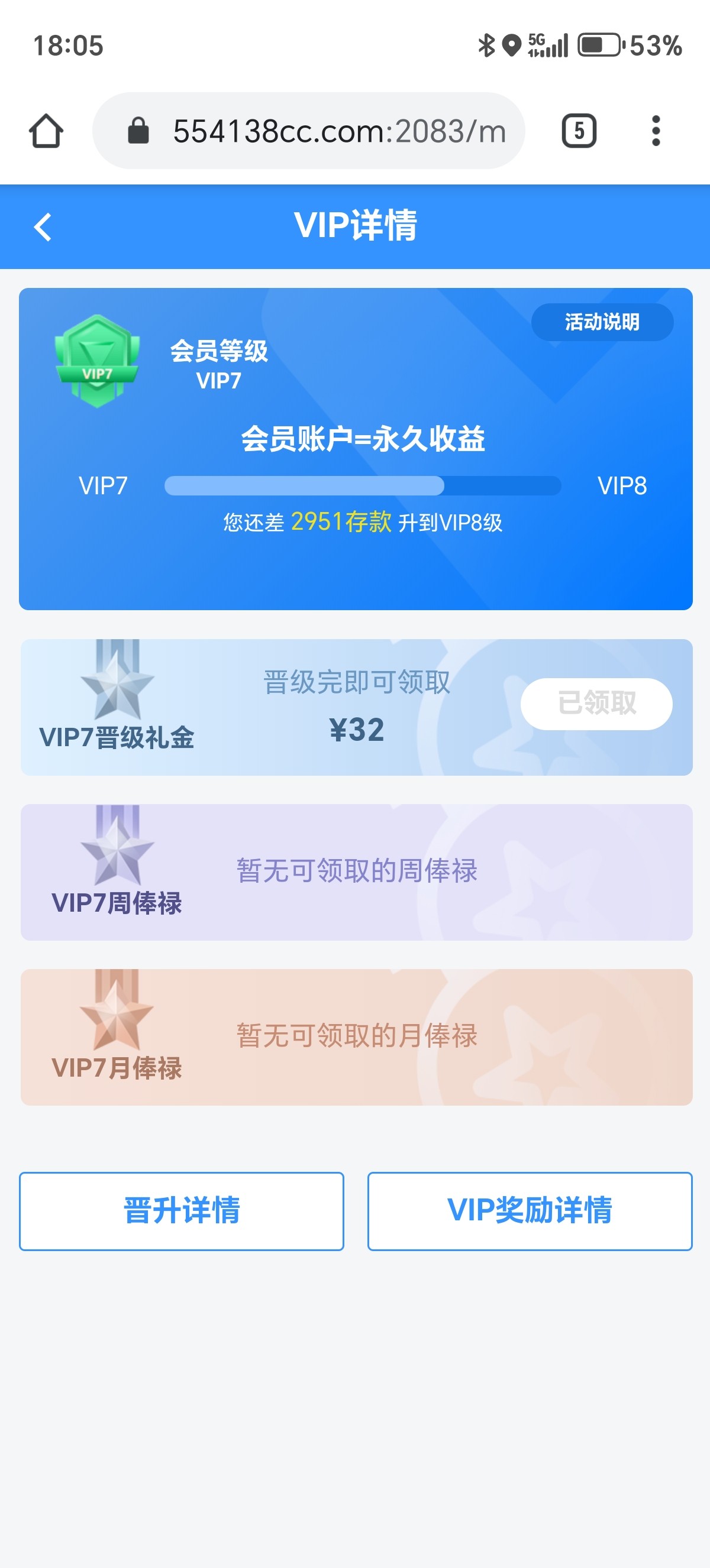The width and height of the screenshot is (710, 1568).
Task: Open VIP奖励详情 reward details
Action: coord(529,1211)
